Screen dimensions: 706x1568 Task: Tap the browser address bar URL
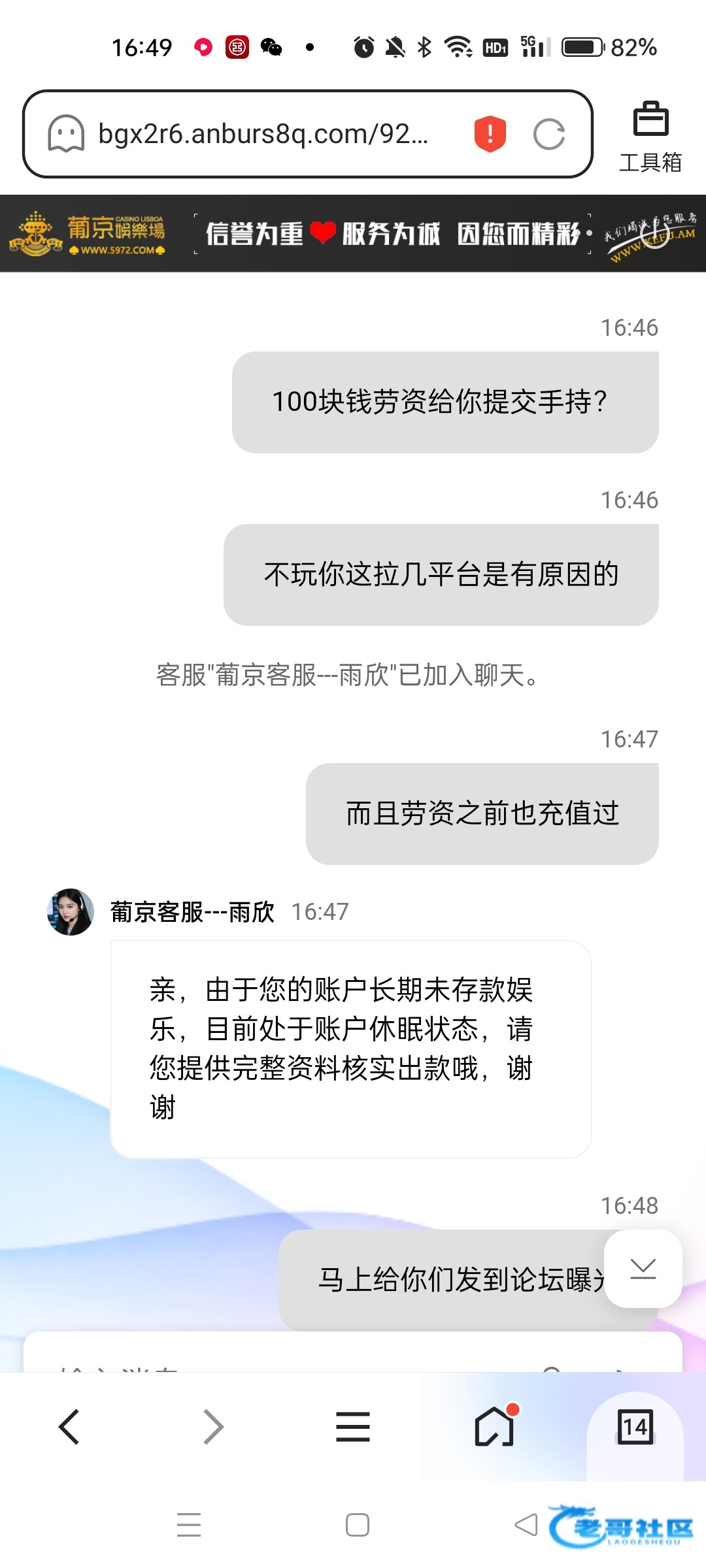[x=263, y=134]
